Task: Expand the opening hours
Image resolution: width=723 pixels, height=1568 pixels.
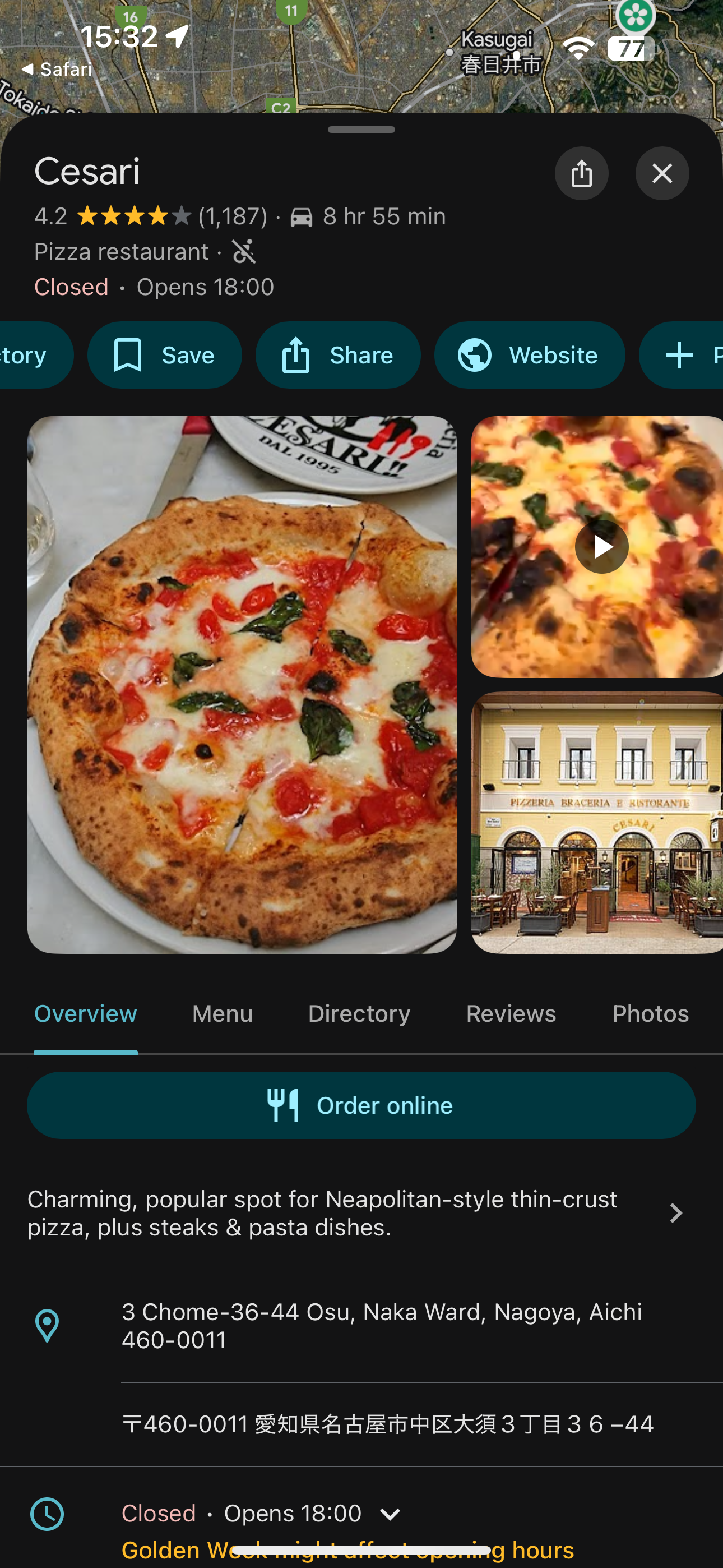Action: pos(390,1514)
